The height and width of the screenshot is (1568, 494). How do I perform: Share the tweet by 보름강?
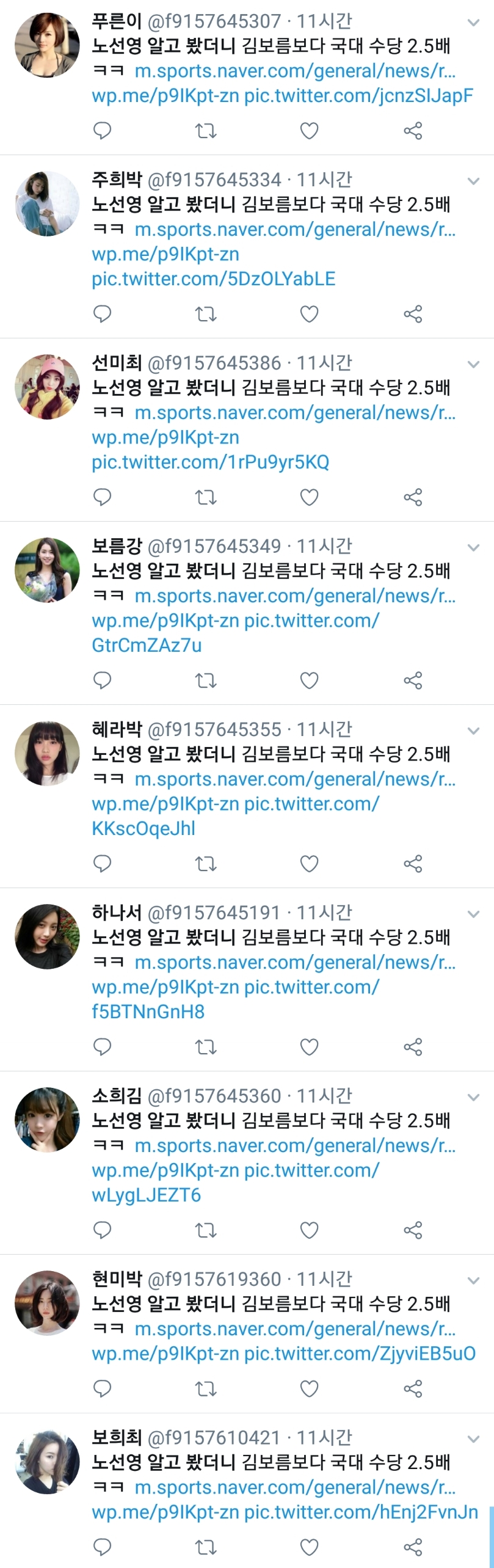click(x=413, y=680)
